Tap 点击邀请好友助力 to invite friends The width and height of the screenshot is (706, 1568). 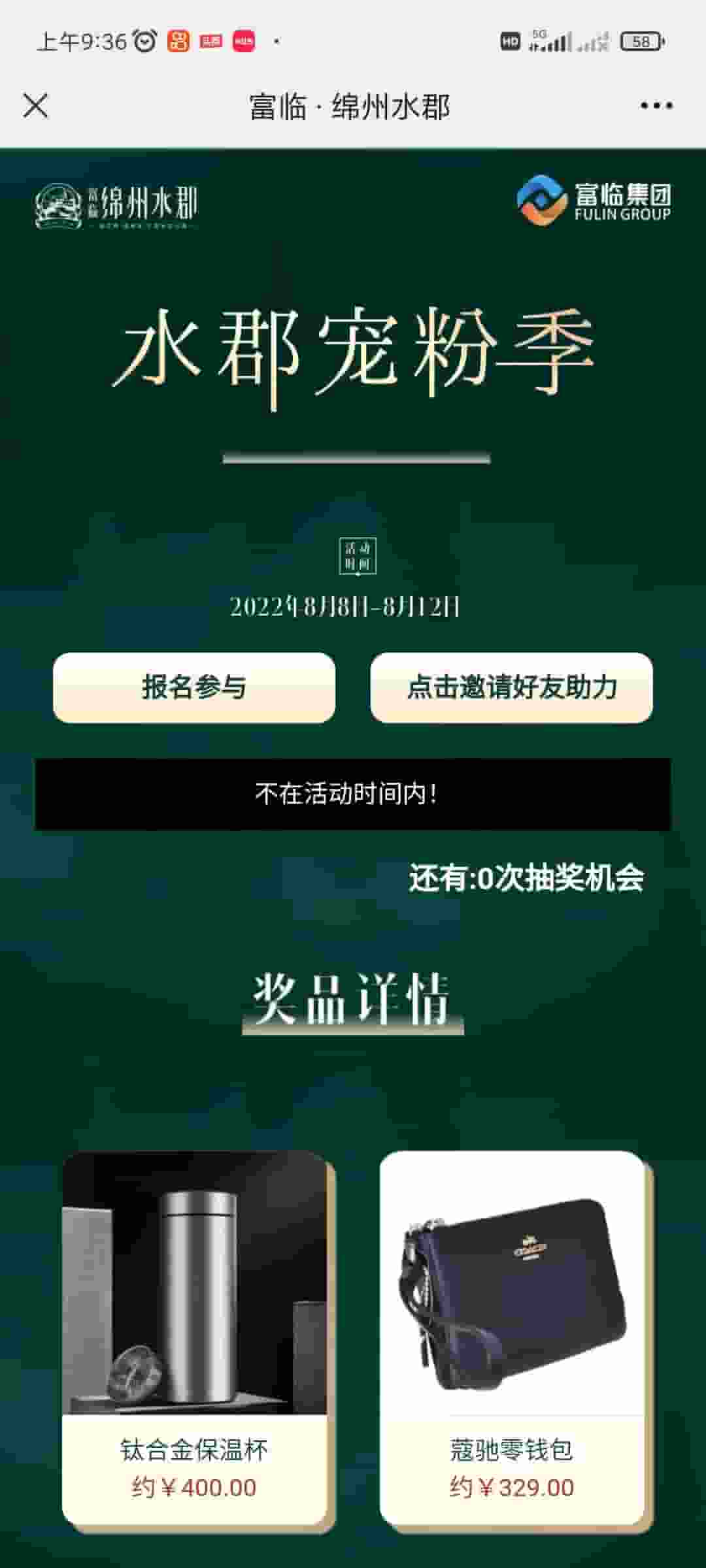pos(511,687)
